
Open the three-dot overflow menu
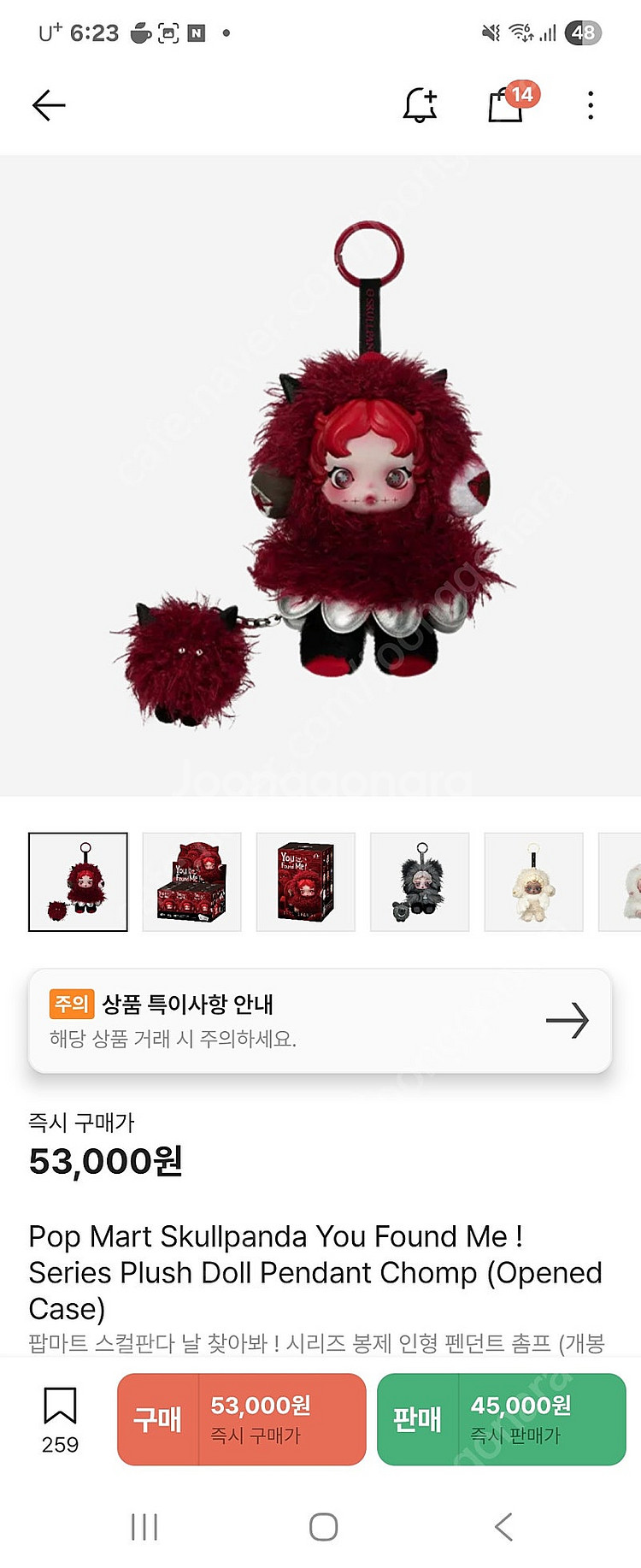(x=591, y=105)
